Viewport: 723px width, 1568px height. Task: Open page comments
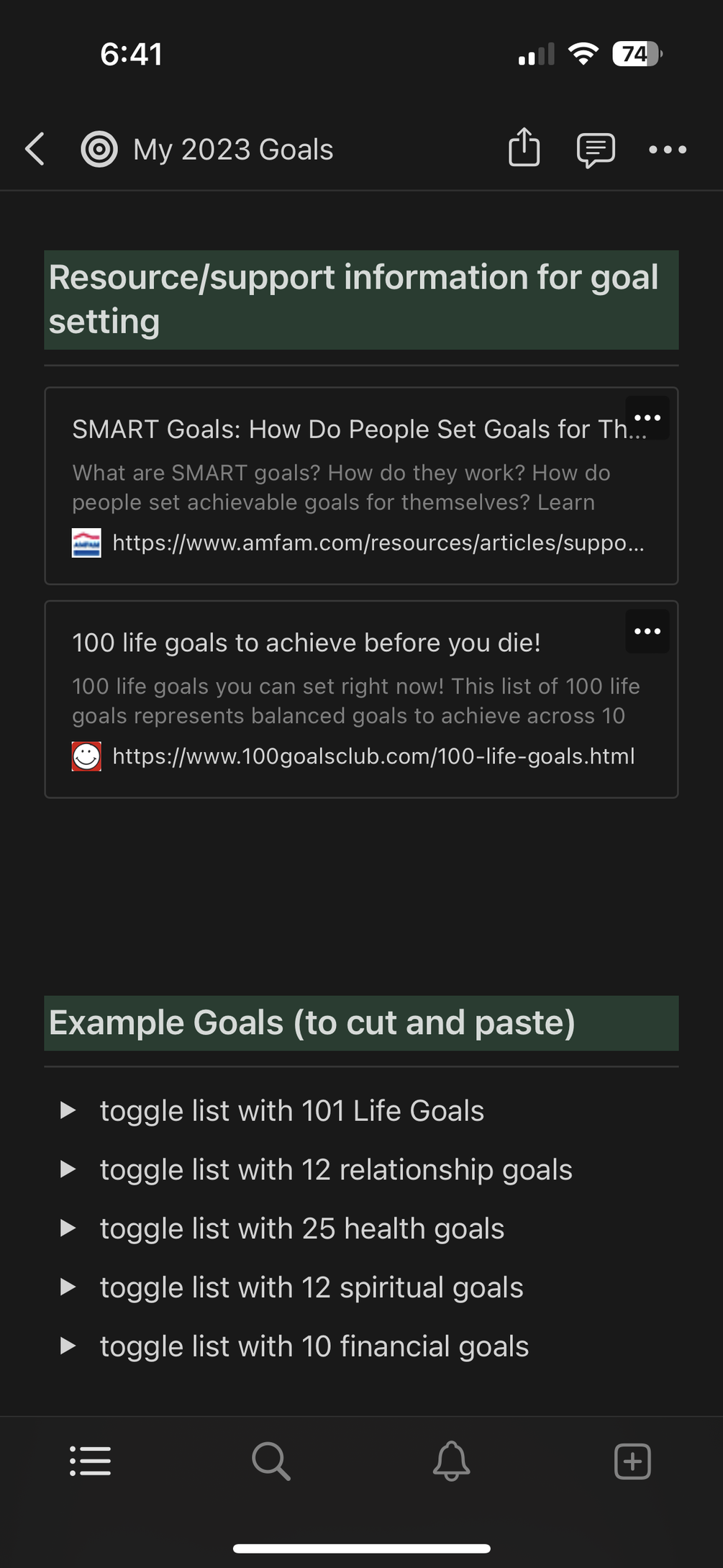596,150
